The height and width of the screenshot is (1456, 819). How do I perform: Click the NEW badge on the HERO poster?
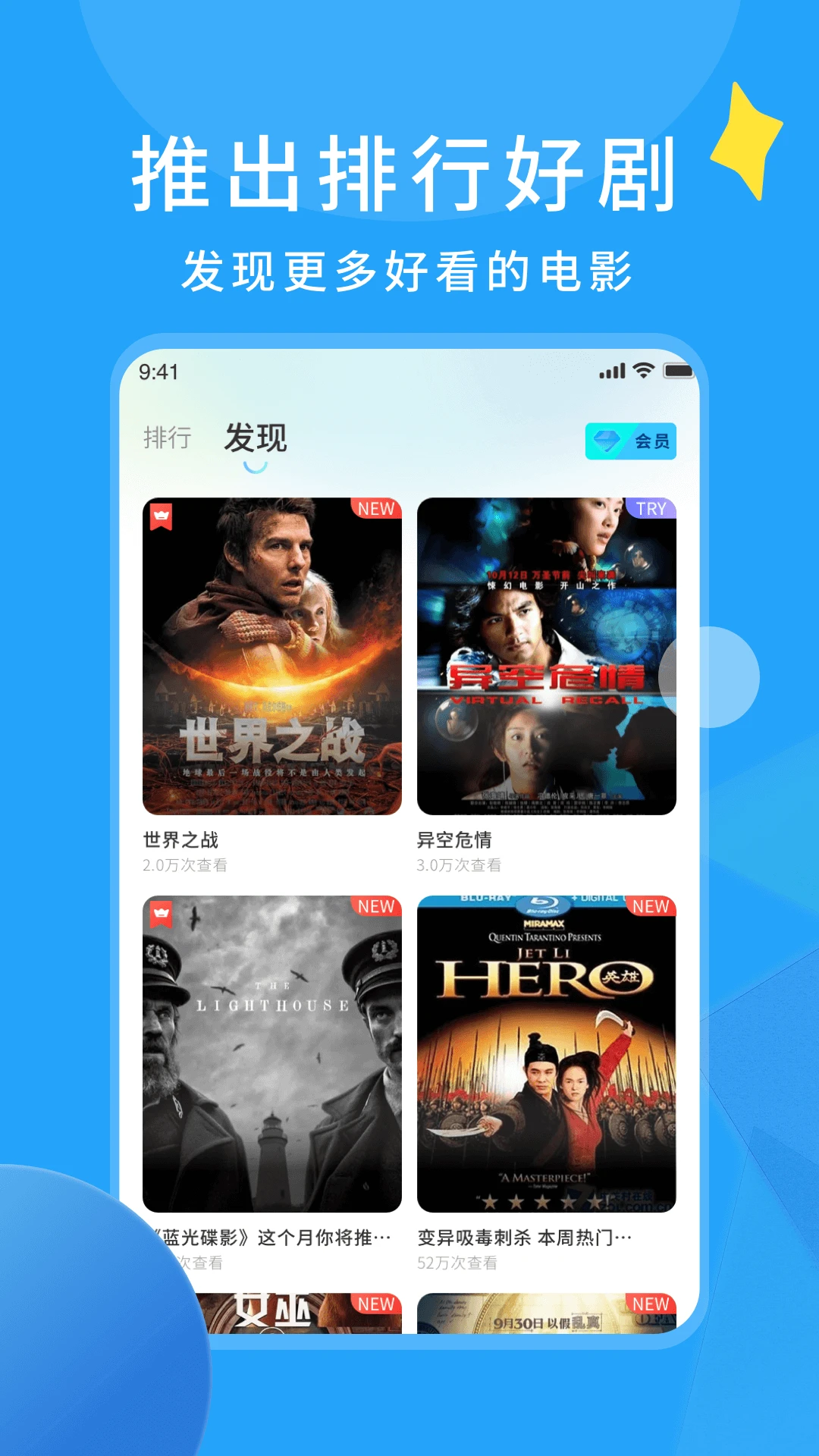651,905
